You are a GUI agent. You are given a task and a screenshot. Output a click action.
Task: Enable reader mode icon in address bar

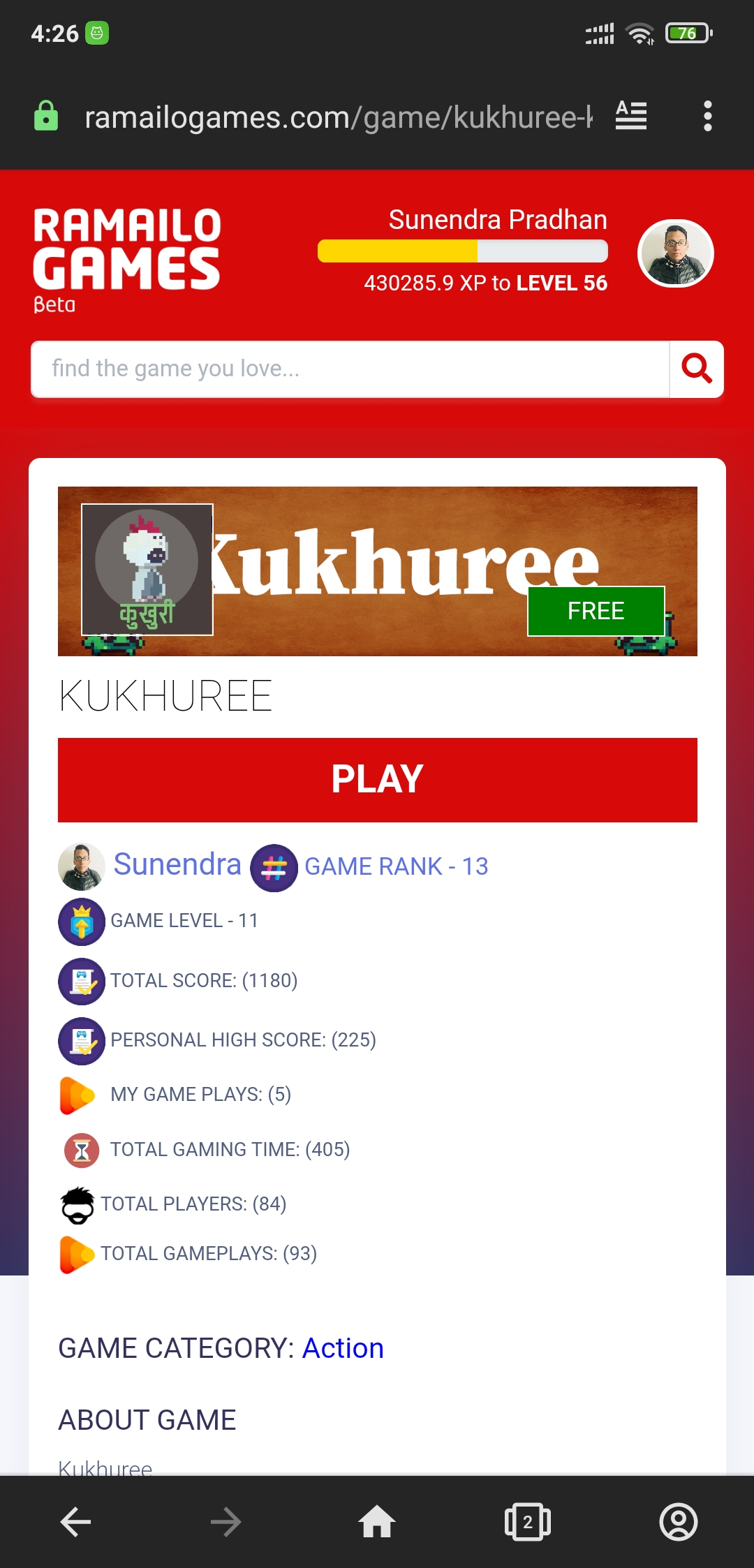click(630, 117)
